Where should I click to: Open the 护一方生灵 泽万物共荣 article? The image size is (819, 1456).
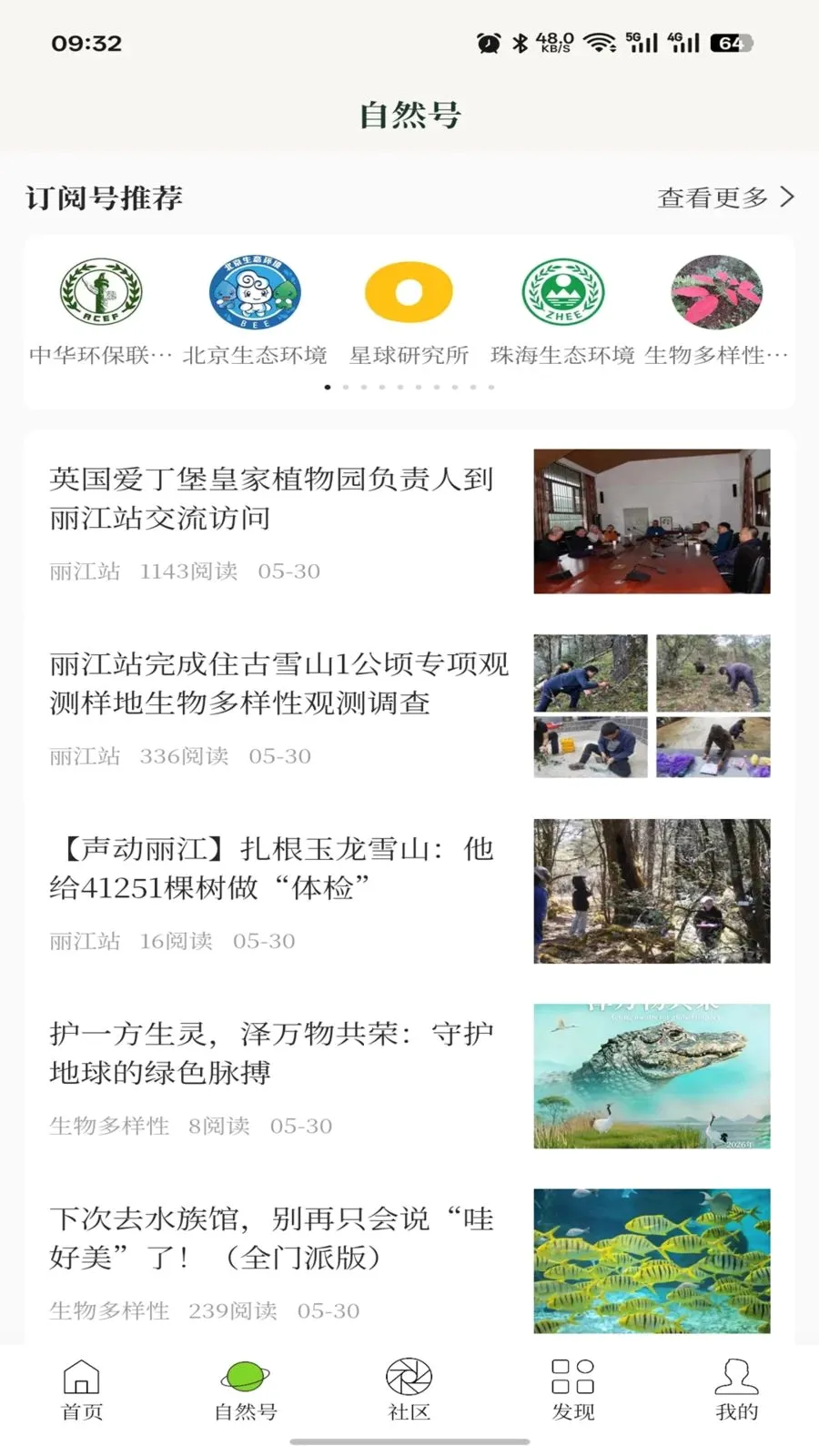click(x=409, y=1076)
